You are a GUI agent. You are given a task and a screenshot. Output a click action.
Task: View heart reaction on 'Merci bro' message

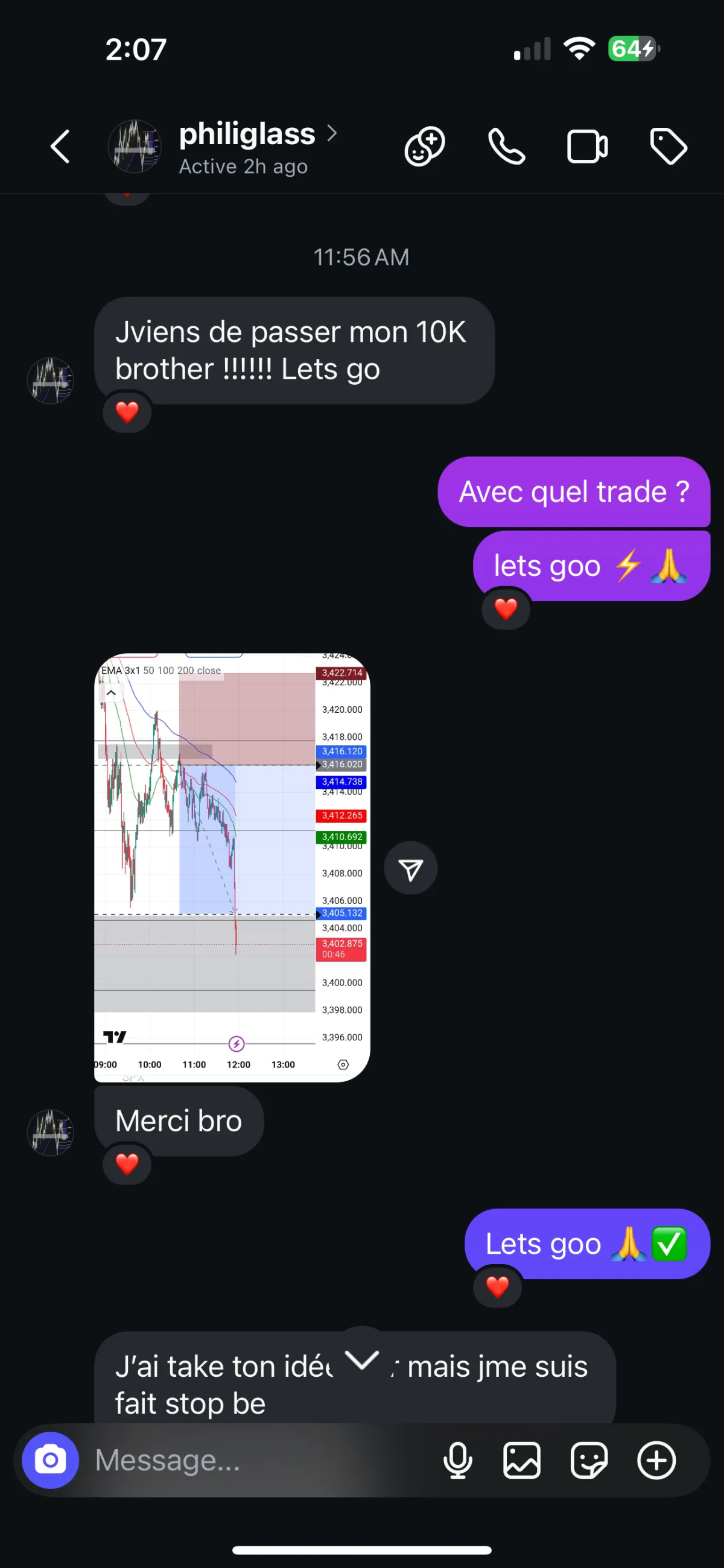[x=127, y=1165]
